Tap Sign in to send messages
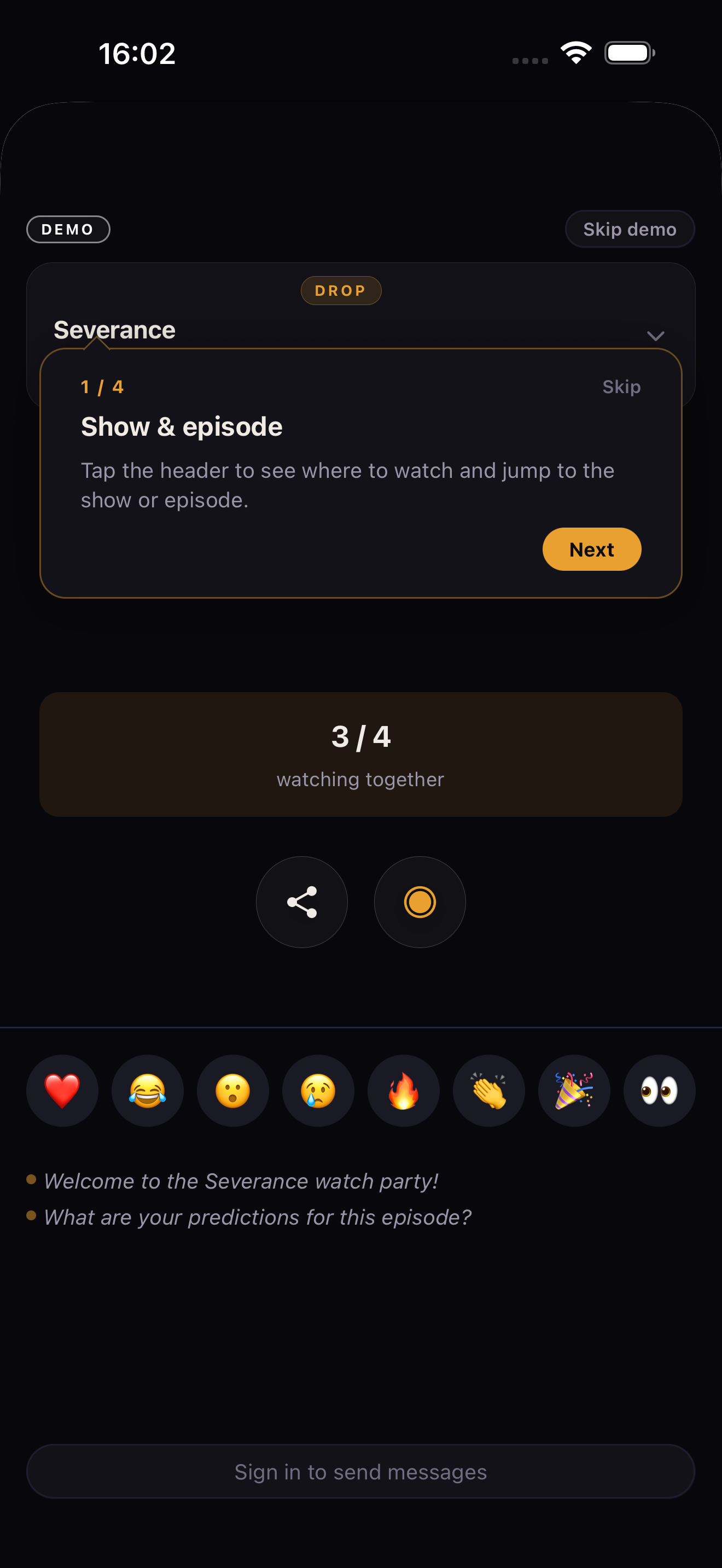This screenshot has width=722, height=1568. (360, 1471)
